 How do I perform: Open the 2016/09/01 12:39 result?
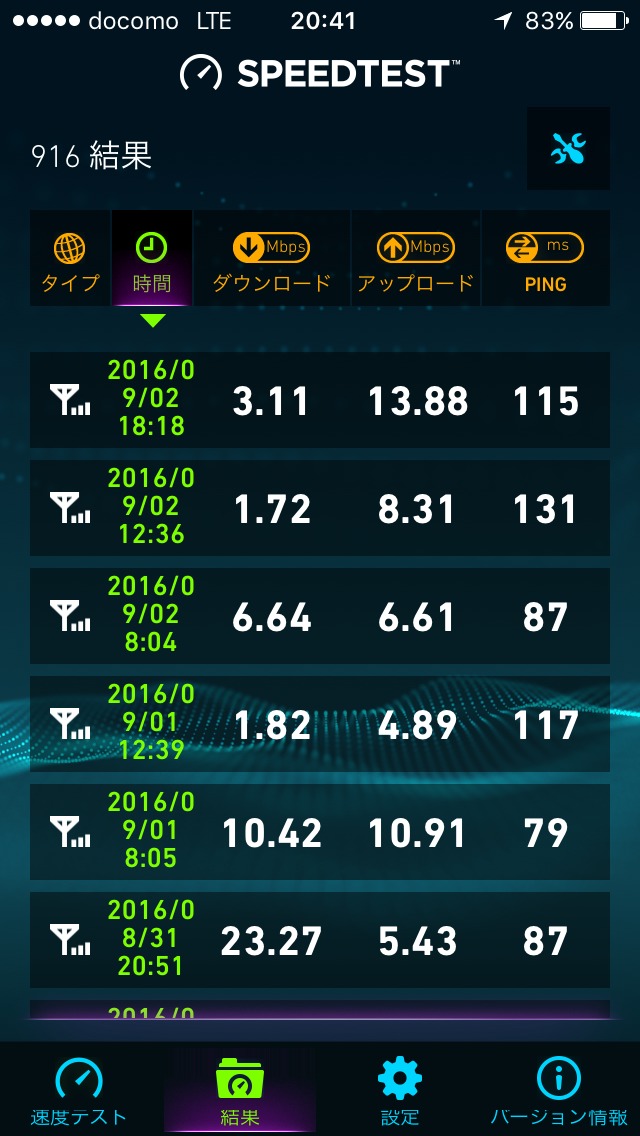(320, 724)
